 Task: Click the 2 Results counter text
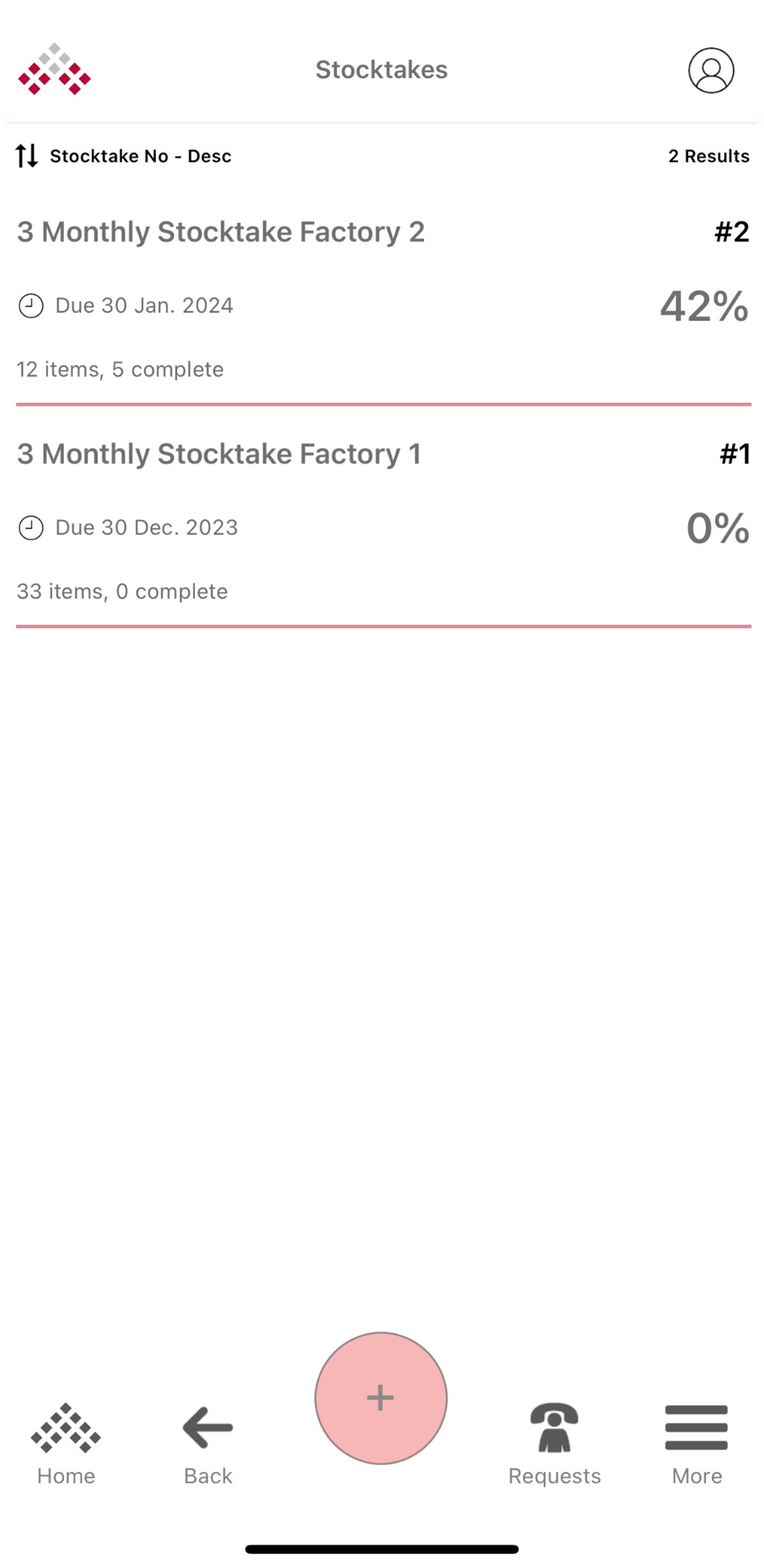coord(709,155)
